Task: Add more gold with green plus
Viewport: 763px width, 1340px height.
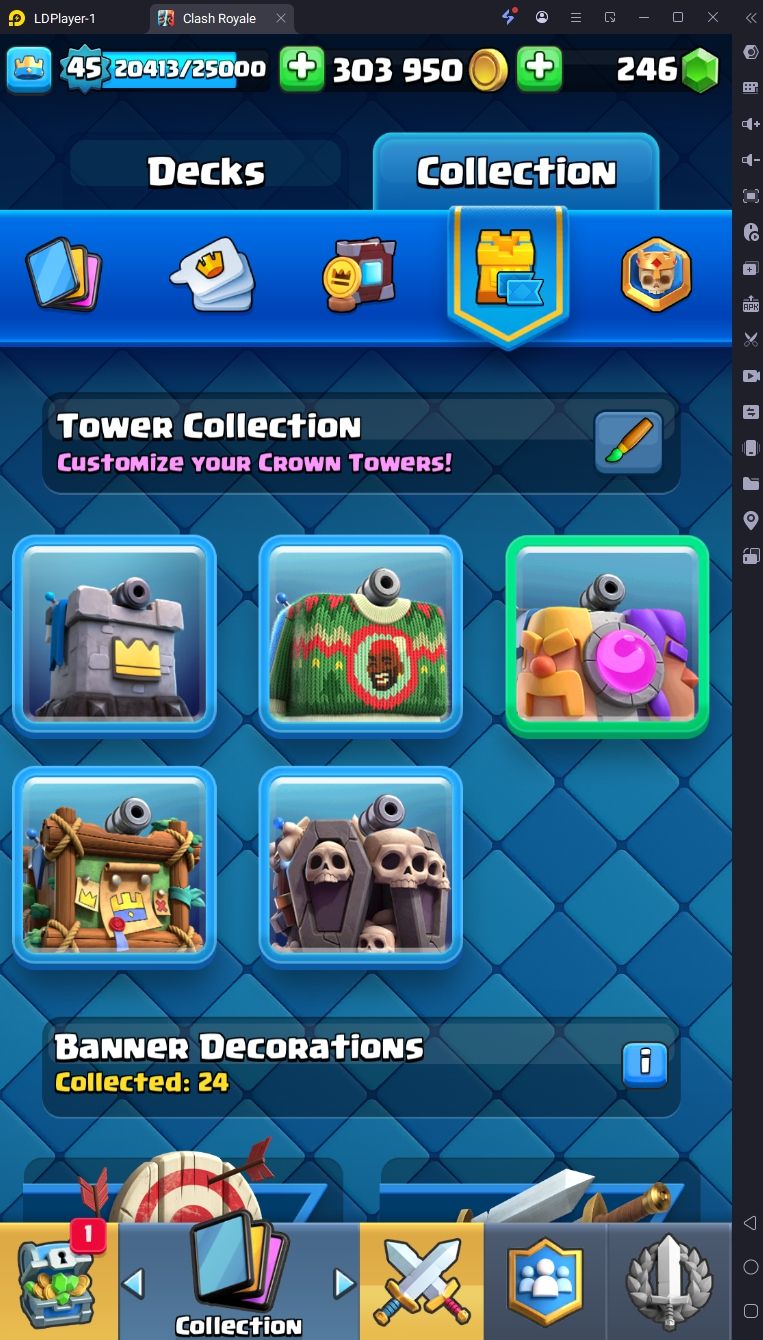Action: click(302, 69)
